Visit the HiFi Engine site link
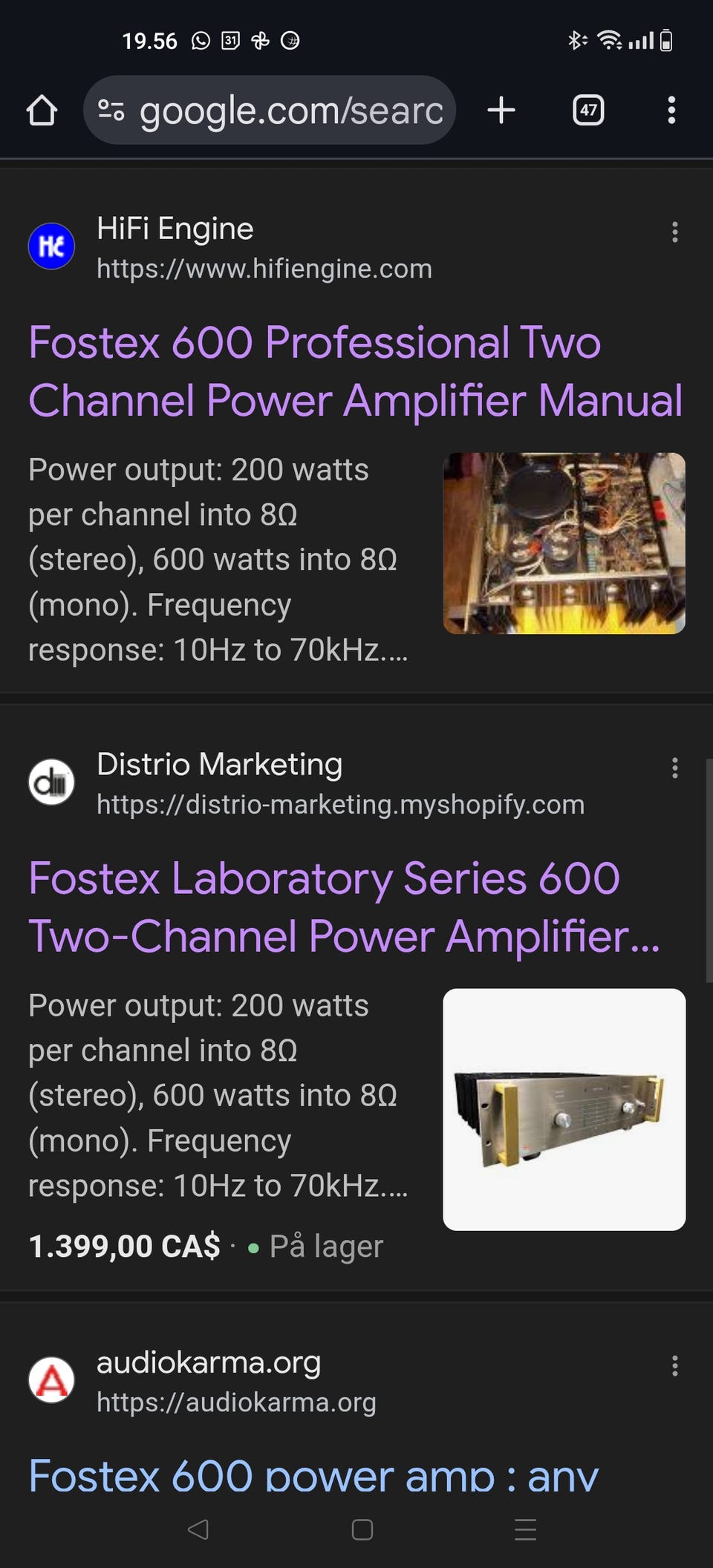713x1568 pixels. pos(264,269)
